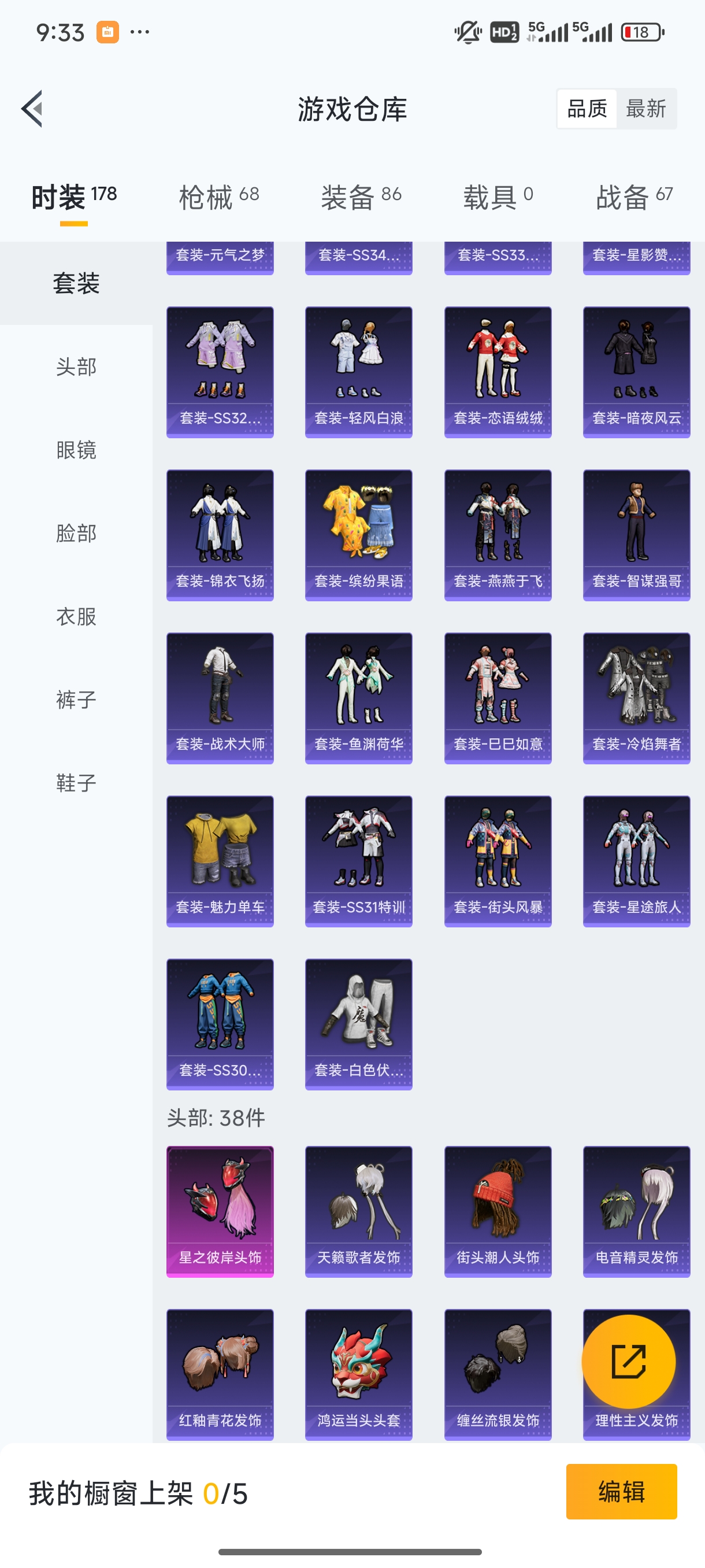
Task: Go back using the top-left arrow
Action: 32,109
